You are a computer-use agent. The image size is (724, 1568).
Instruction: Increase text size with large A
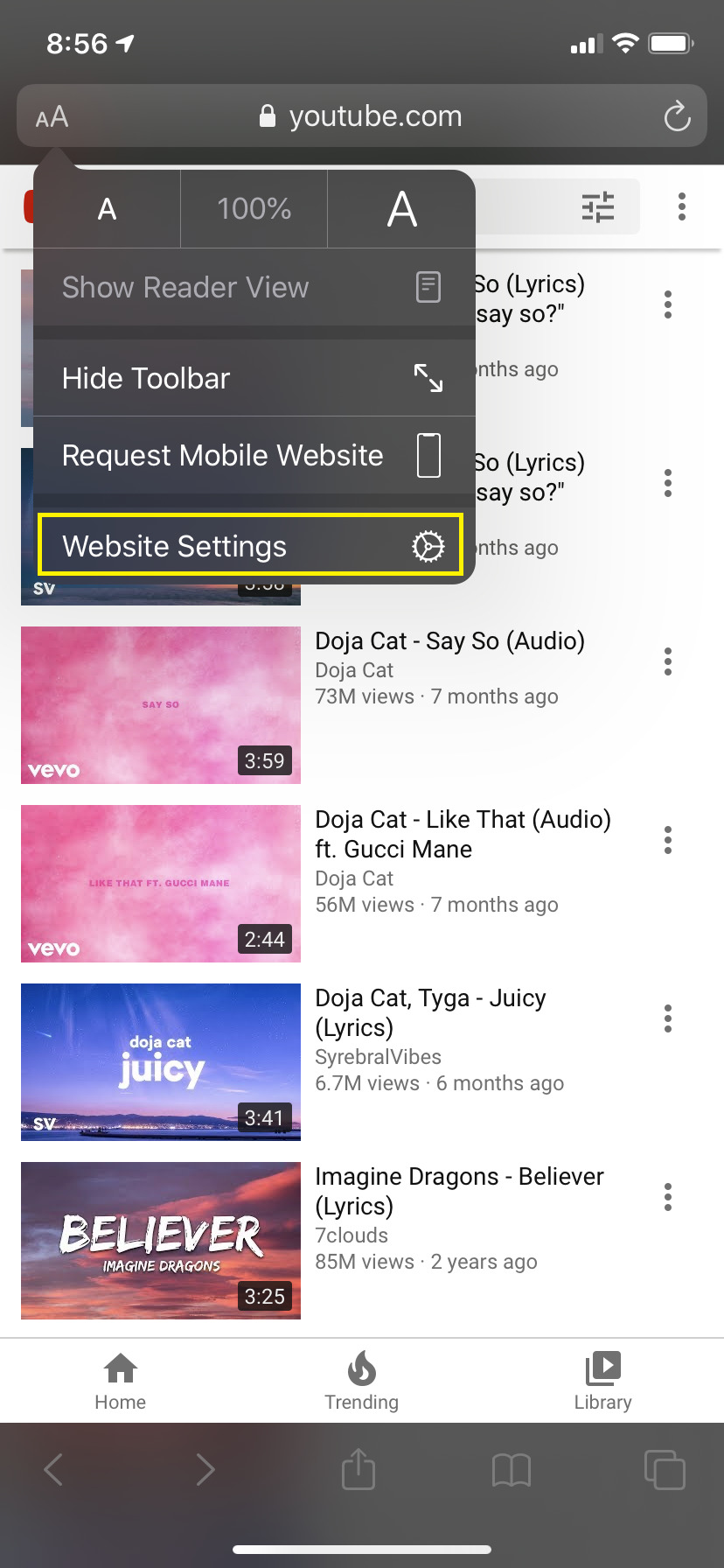(401, 209)
